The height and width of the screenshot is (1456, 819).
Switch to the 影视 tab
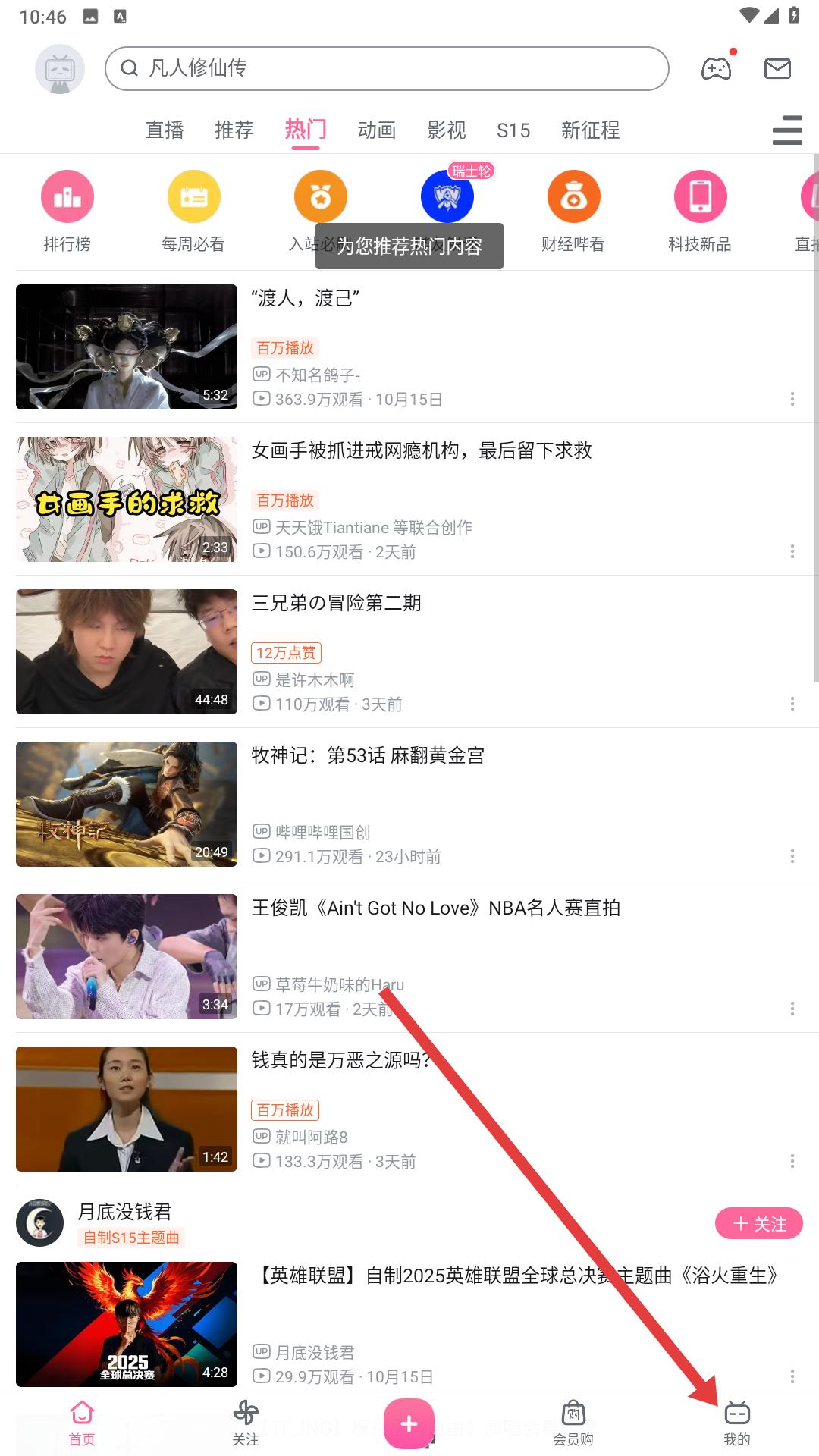click(x=446, y=130)
